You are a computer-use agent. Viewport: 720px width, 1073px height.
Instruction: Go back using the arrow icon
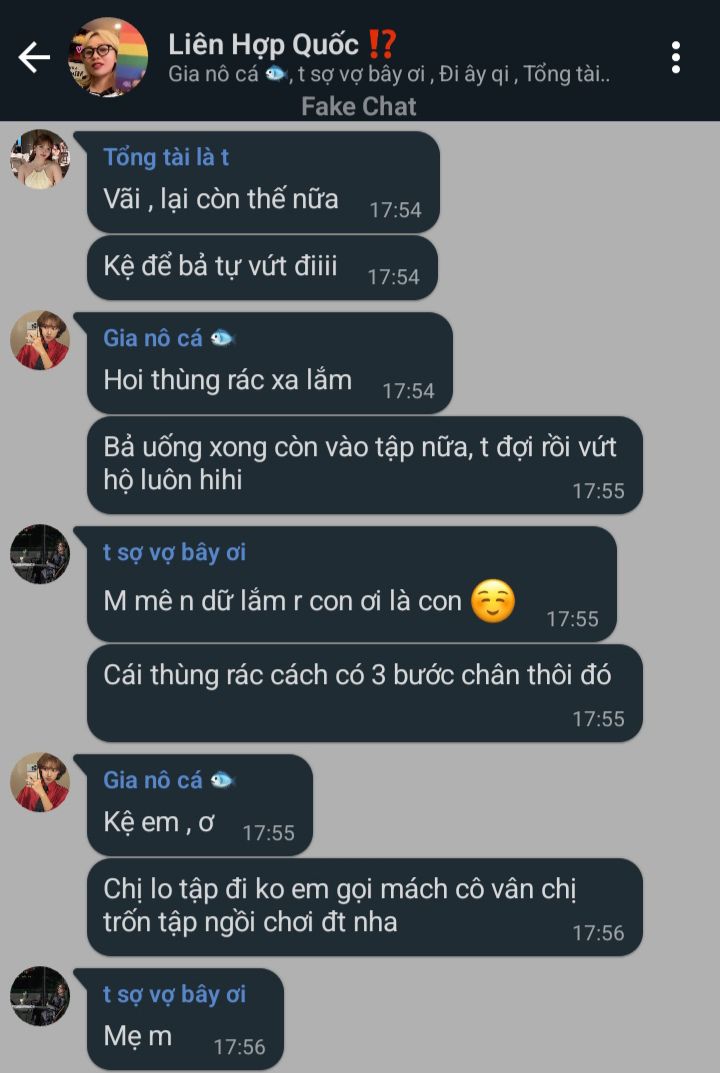[34, 58]
